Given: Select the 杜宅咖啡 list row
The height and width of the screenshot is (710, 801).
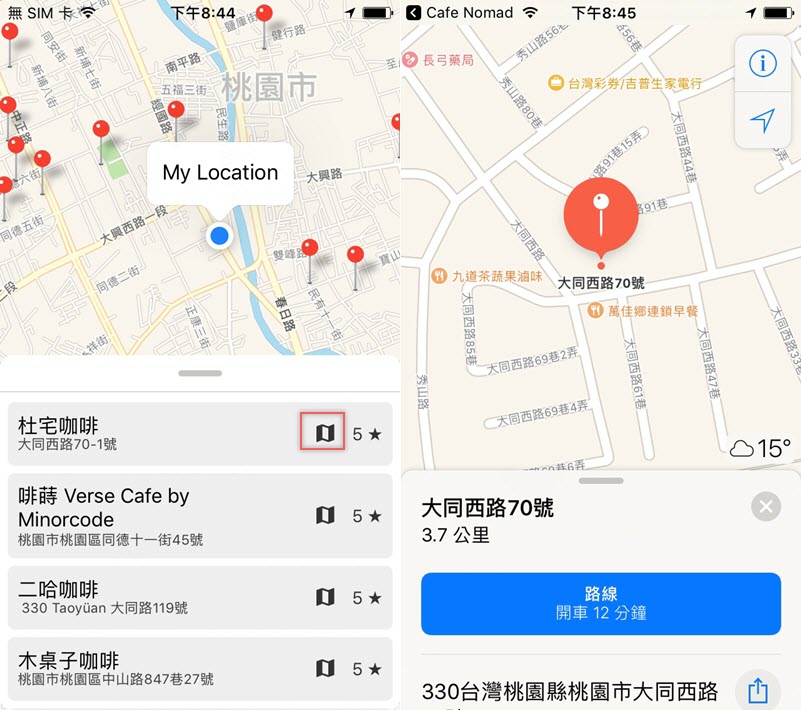Looking at the screenshot, I should pyautogui.click(x=150, y=434).
